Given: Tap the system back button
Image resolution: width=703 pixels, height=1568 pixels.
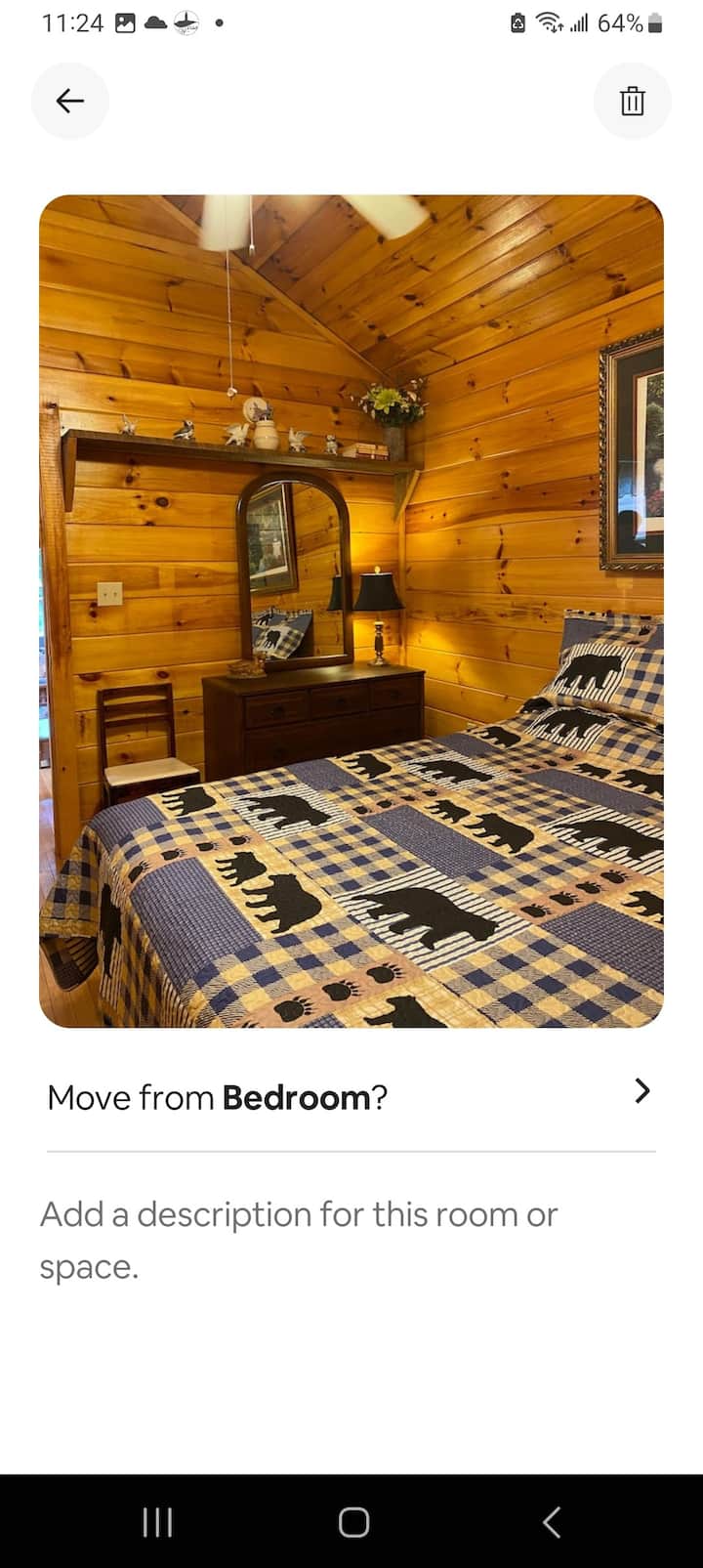Looking at the screenshot, I should 551,1521.
